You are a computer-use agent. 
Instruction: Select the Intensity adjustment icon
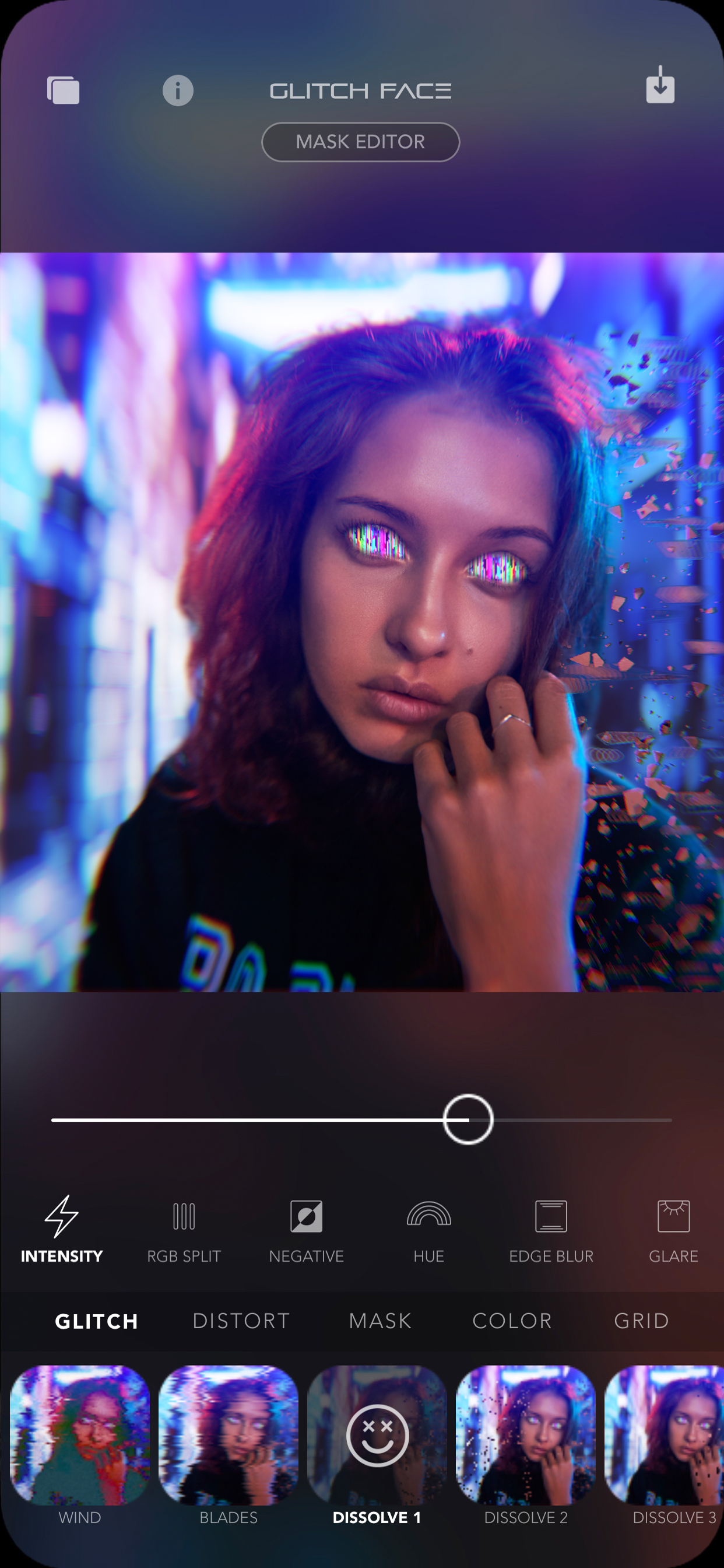[61, 1230]
